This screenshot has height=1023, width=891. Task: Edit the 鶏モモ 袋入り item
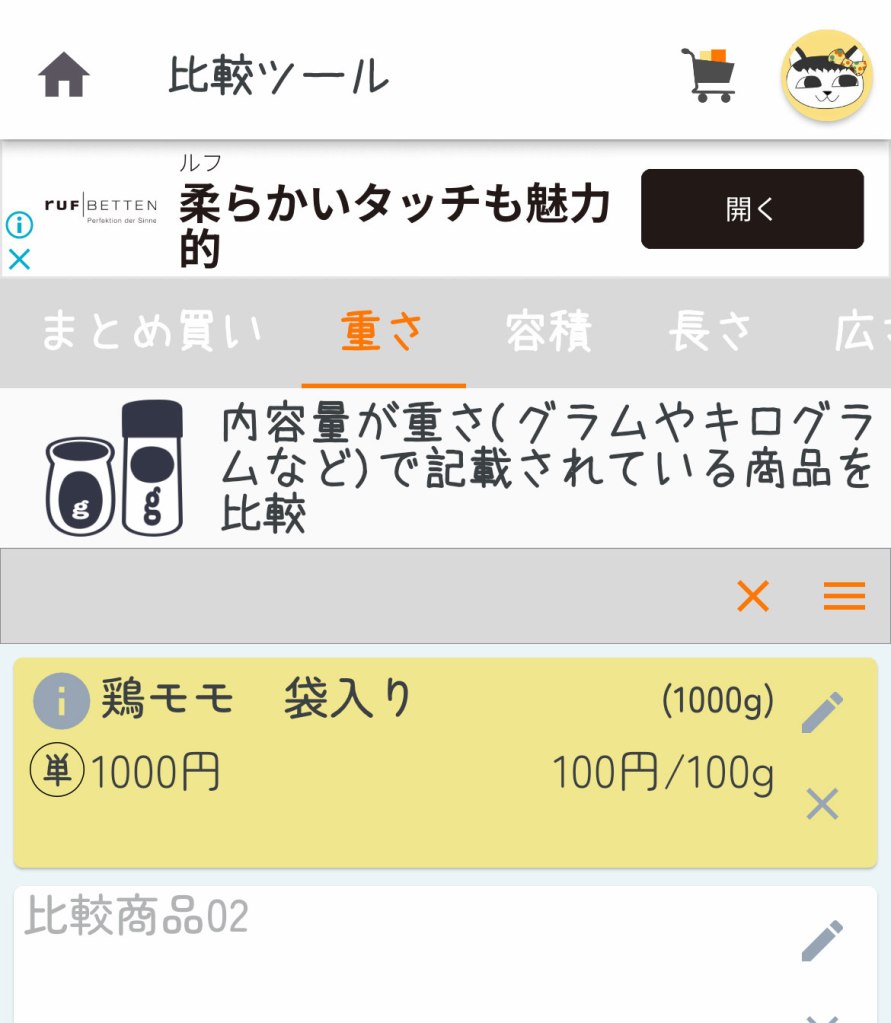point(822,712)
